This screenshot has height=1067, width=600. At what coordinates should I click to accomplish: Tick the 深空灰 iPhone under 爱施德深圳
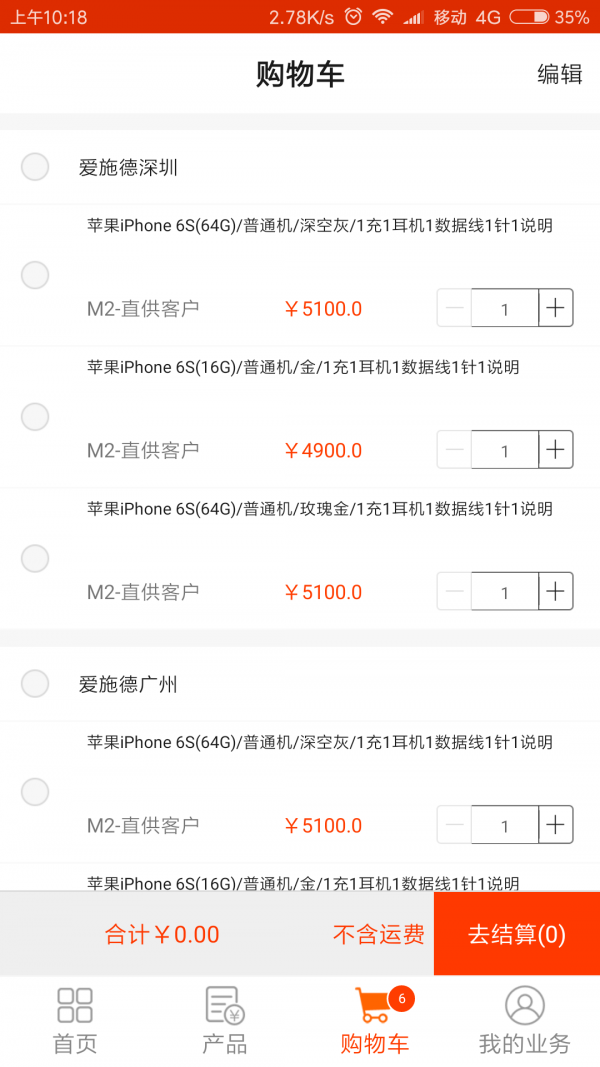35,274
